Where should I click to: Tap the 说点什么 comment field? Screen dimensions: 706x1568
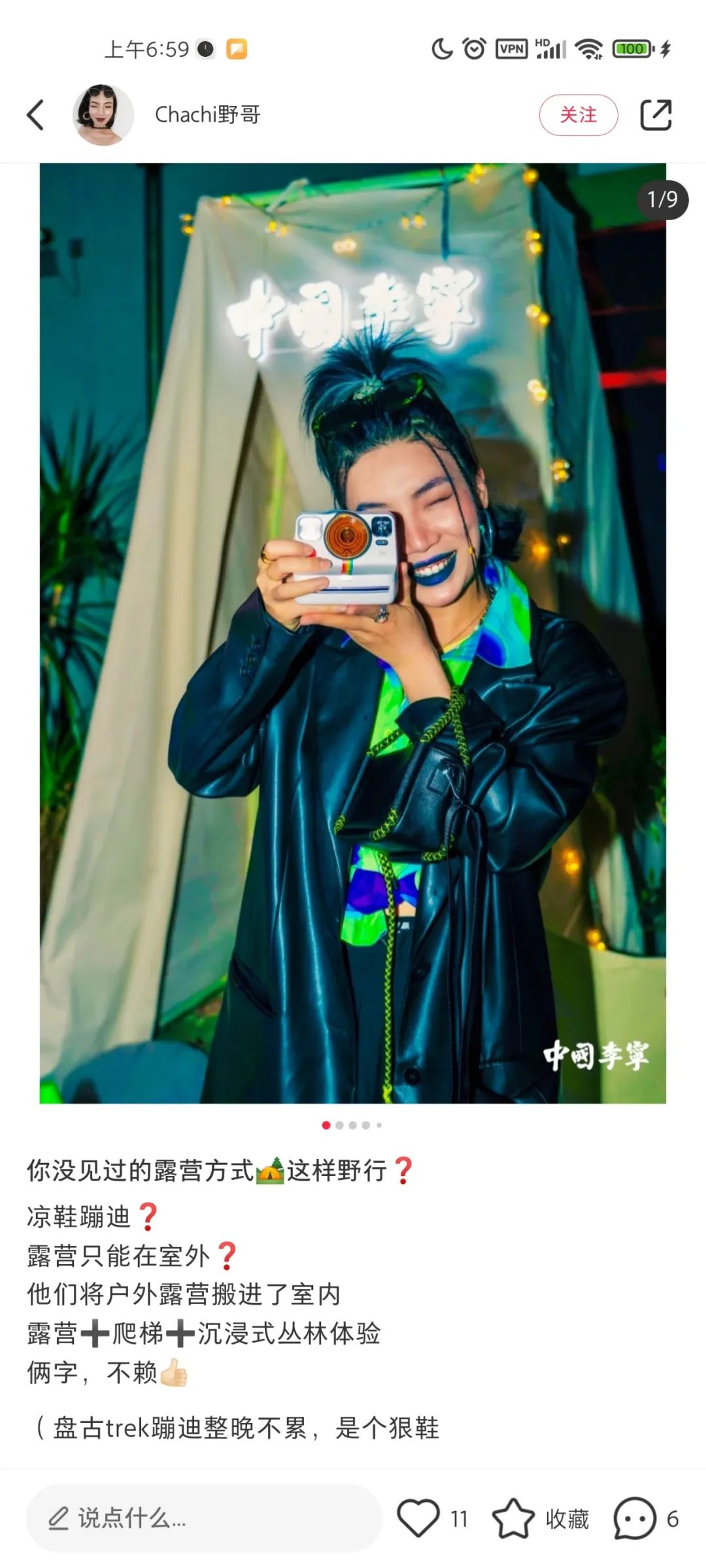tap(203, 1518)
